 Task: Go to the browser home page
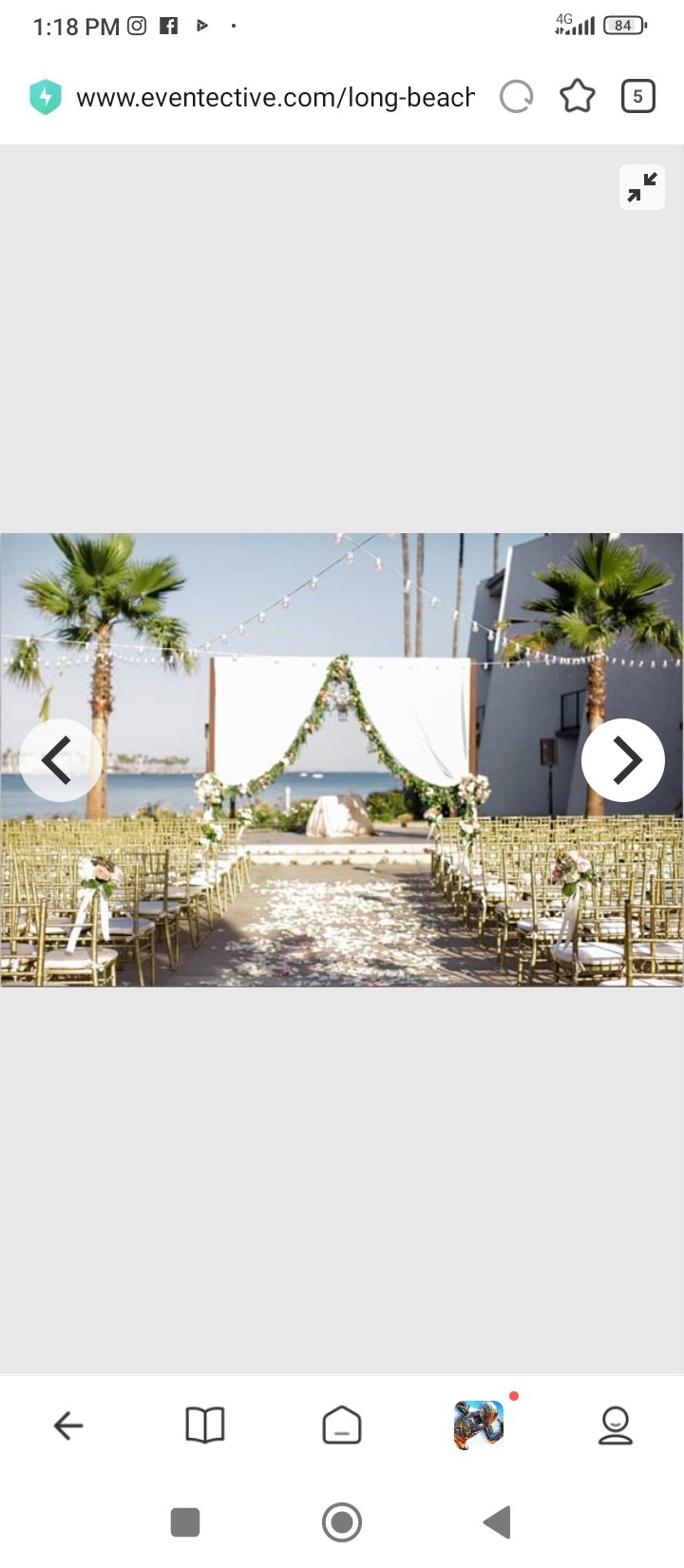click(x=342, y=1425)
